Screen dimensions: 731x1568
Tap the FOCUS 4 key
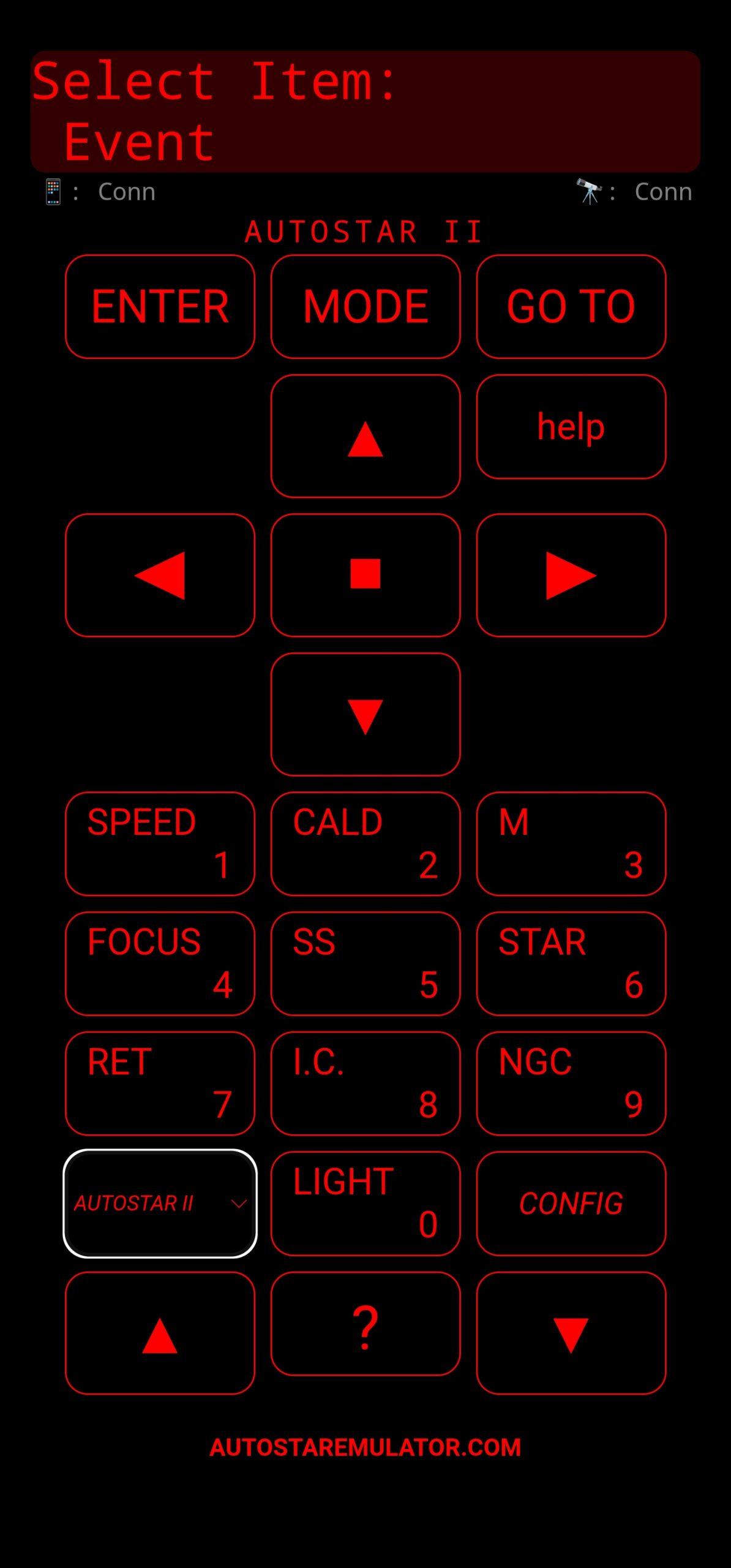(x=160, y=963)
